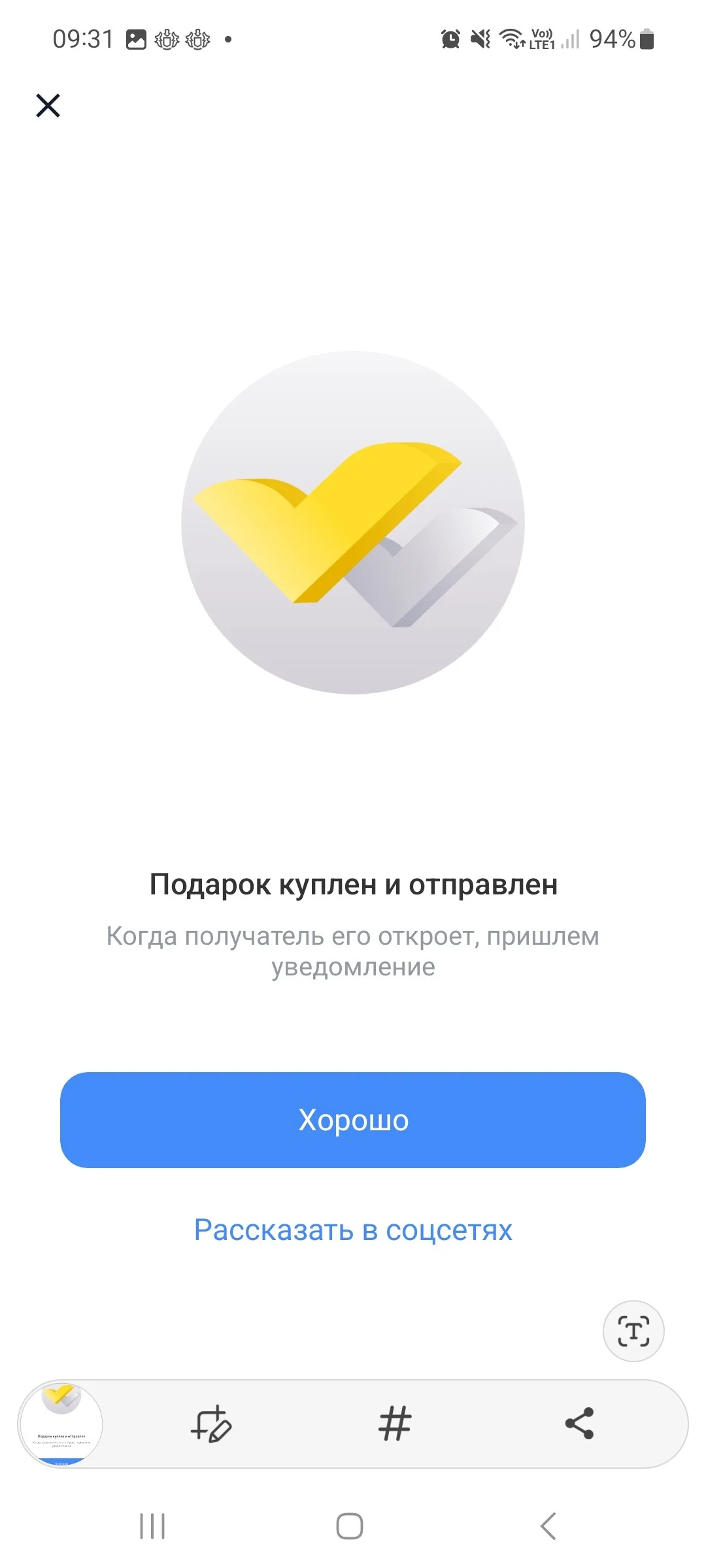
Task: Open the Рассказать в соцсетях link
Action: coord(353,1230)
